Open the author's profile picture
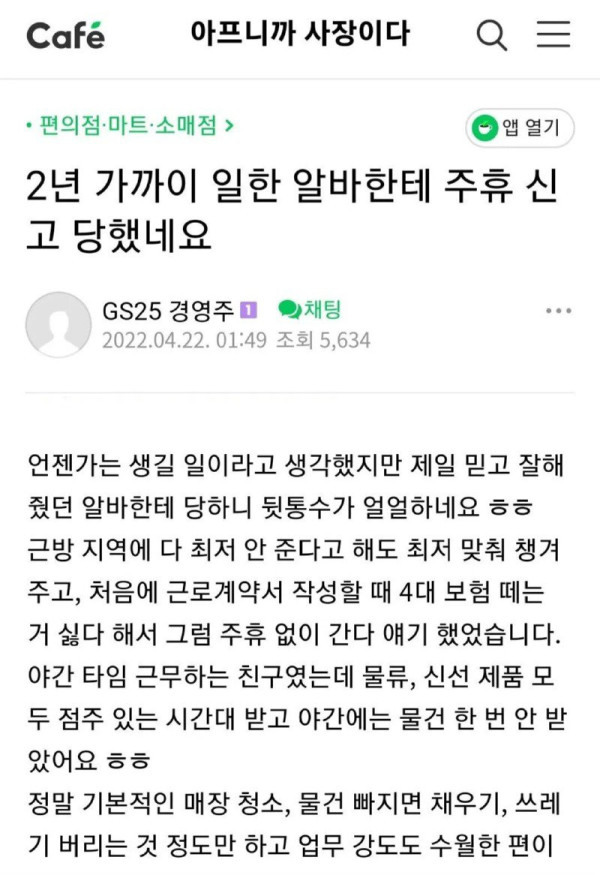This screenshot has height=875, width=600. [x=57, y=324]
